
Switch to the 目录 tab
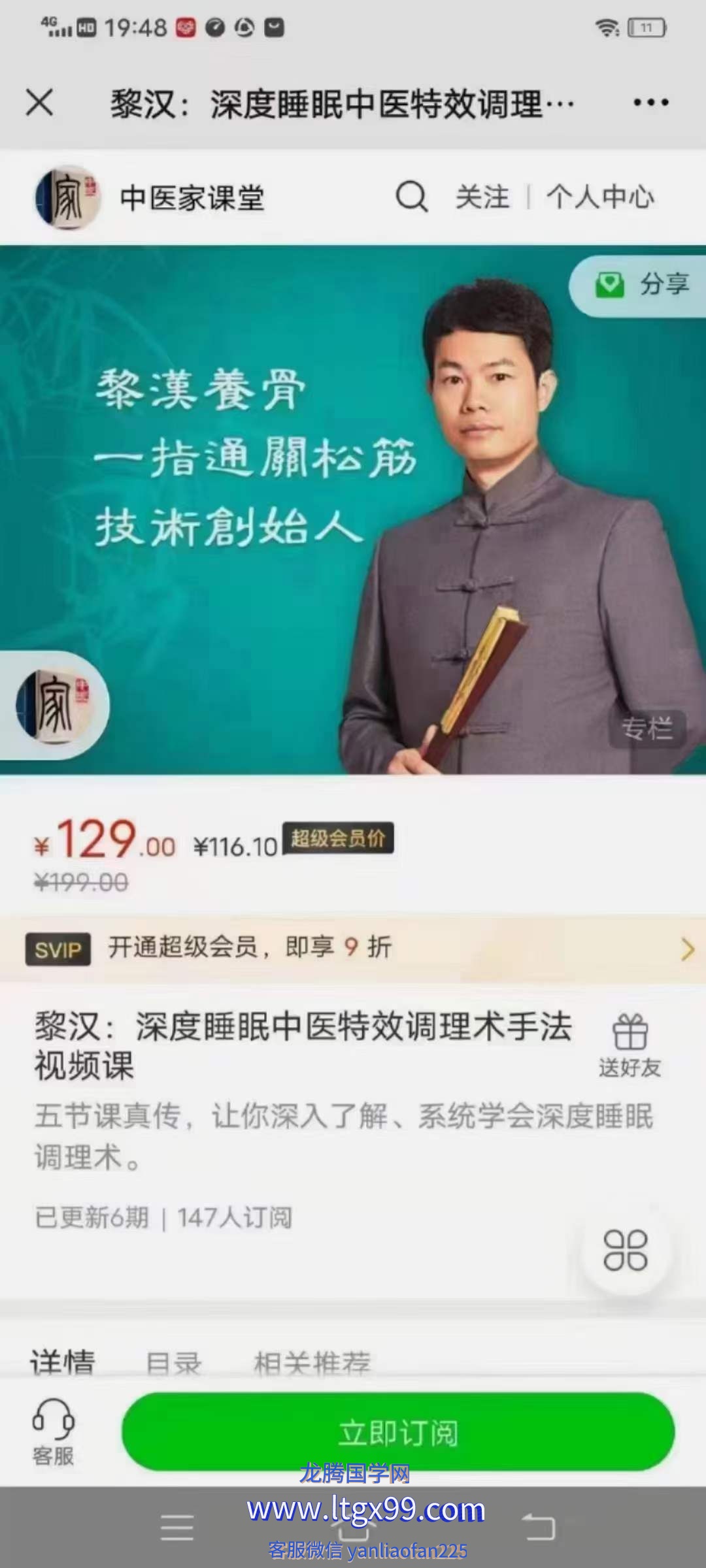(x=173, y=1364)
